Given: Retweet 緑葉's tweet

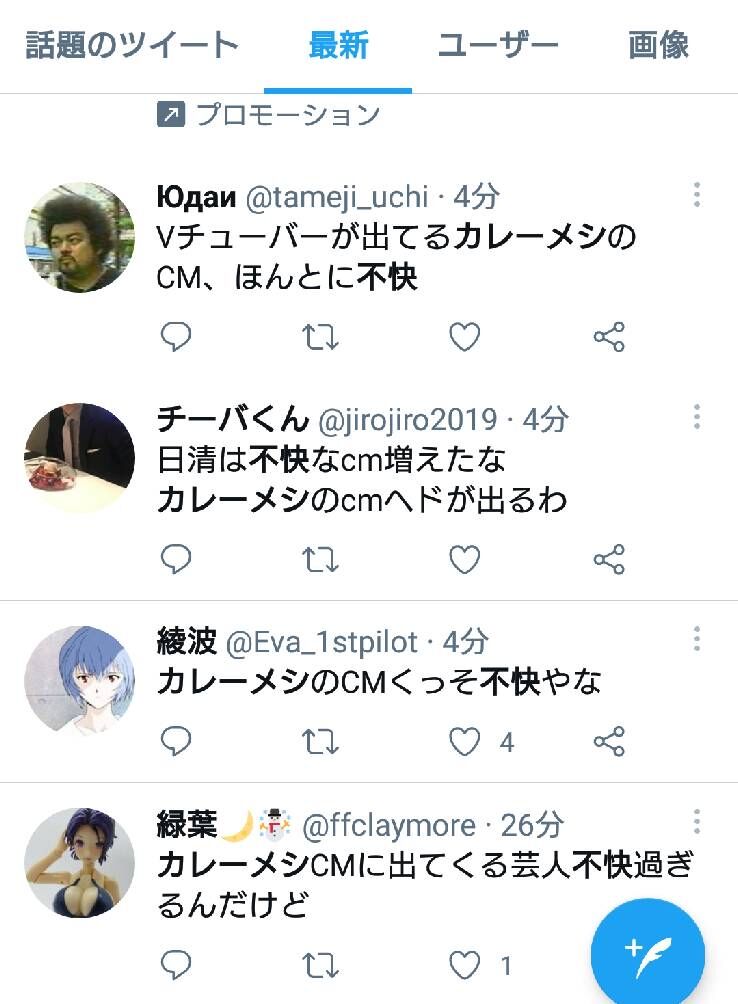Looking at the screenshot, I should (x=320, y=966).
